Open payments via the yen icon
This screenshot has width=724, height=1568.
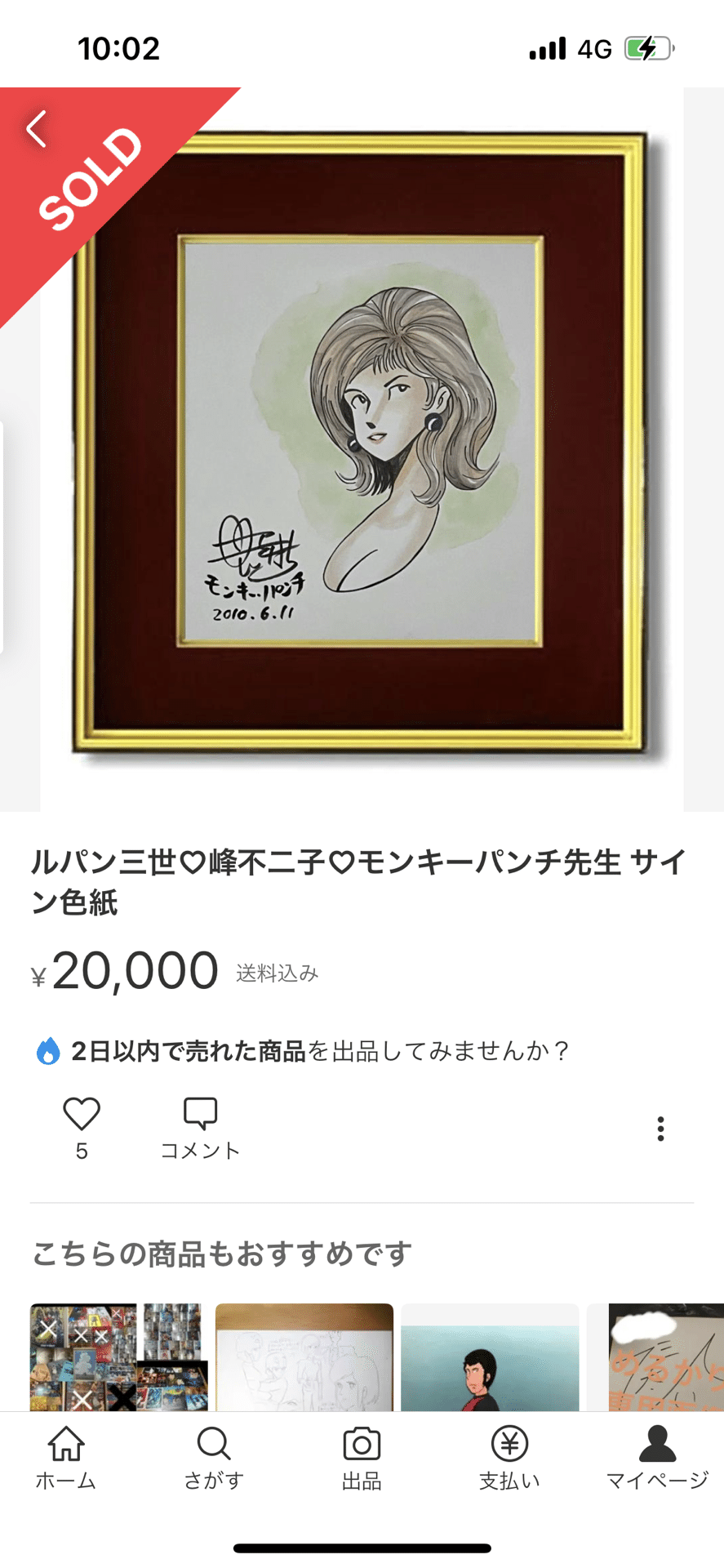(509, 1443)
